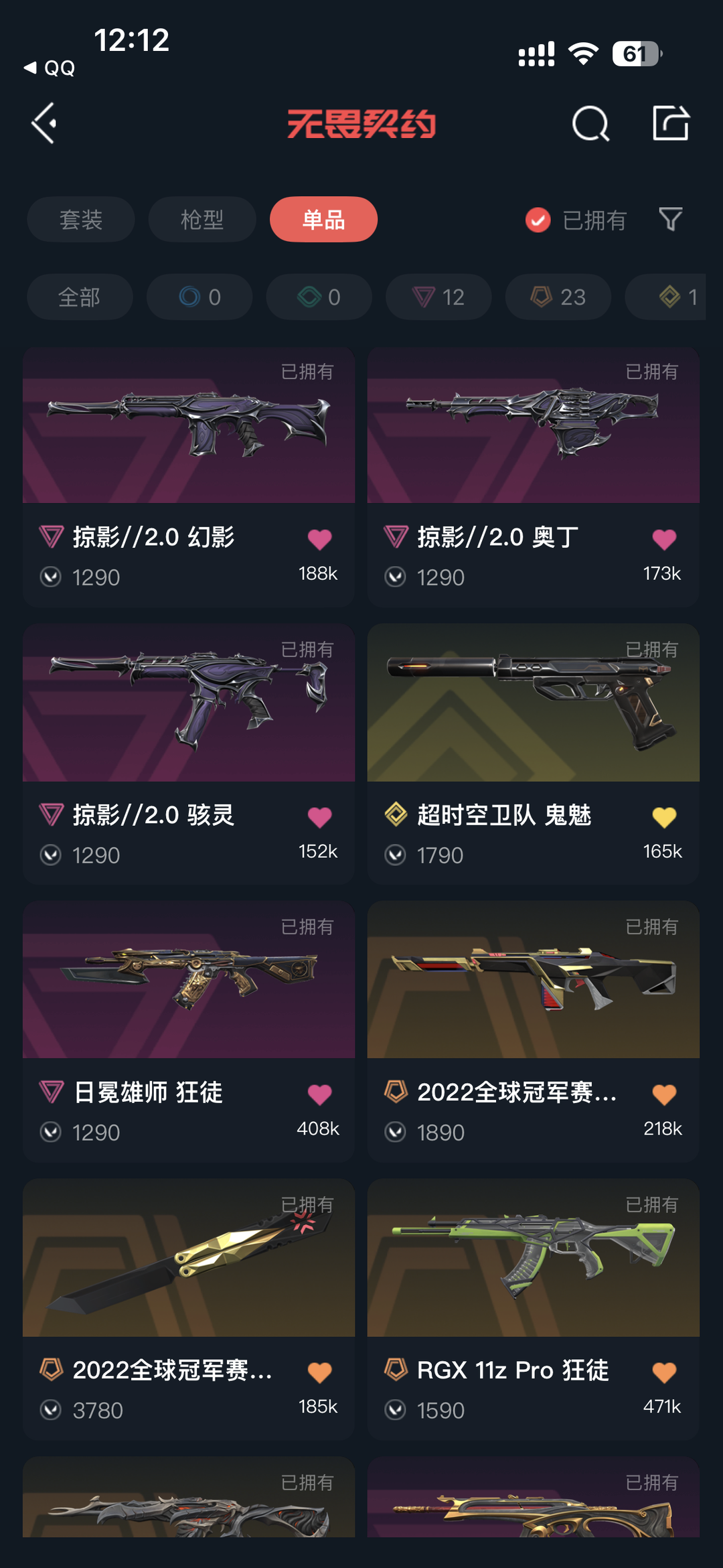Uncheck the 已拥有 filter checkbox
This screenshot has height=1568, width=723.
click(538, 220)
